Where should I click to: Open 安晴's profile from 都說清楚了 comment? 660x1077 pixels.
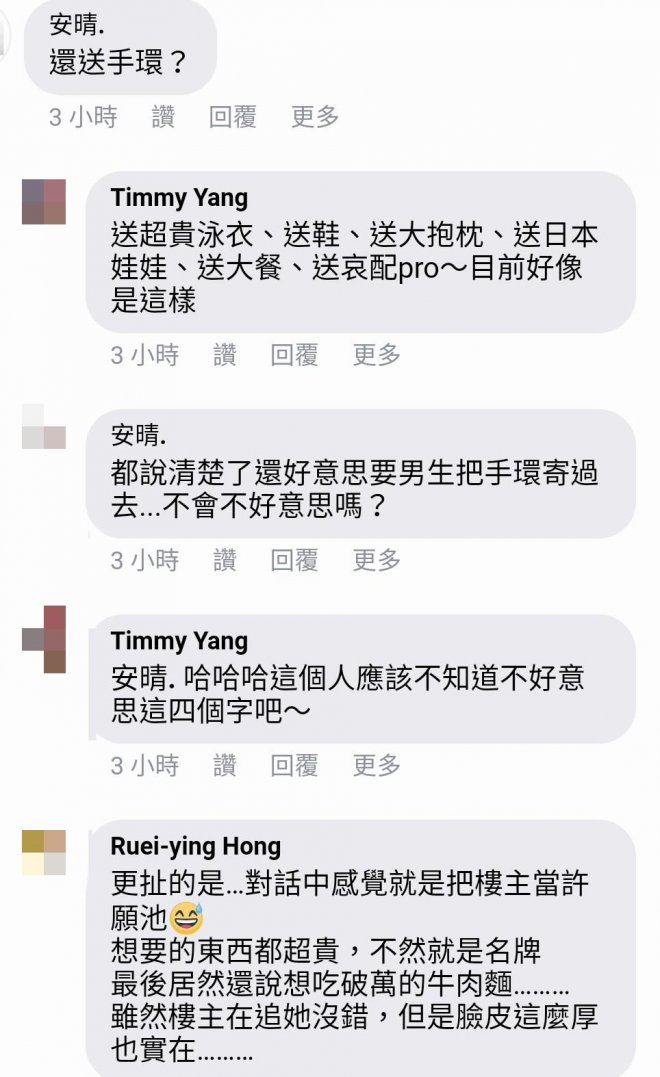[138, 435]
